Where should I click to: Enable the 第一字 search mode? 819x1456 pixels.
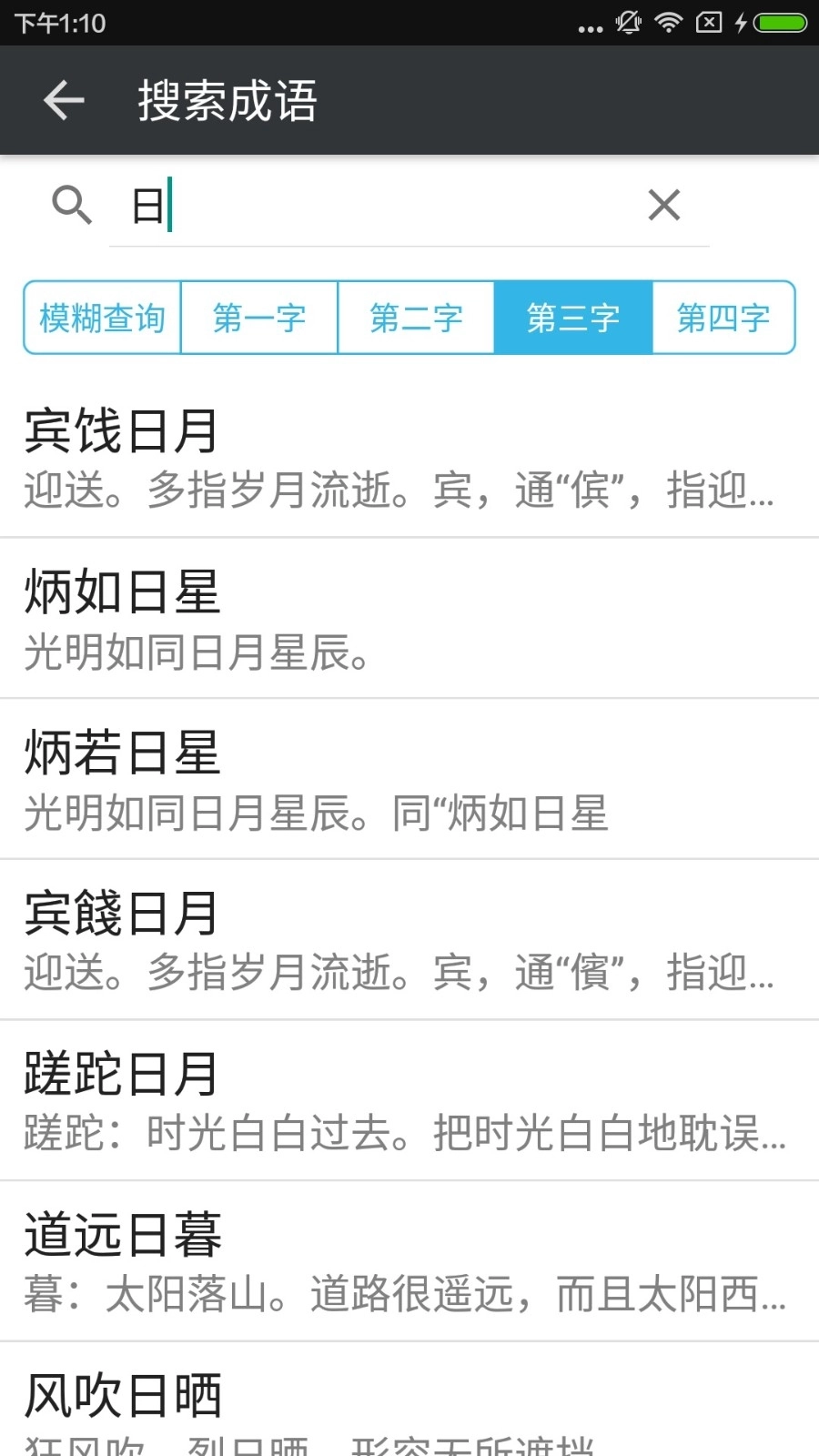tap(258, 318)
